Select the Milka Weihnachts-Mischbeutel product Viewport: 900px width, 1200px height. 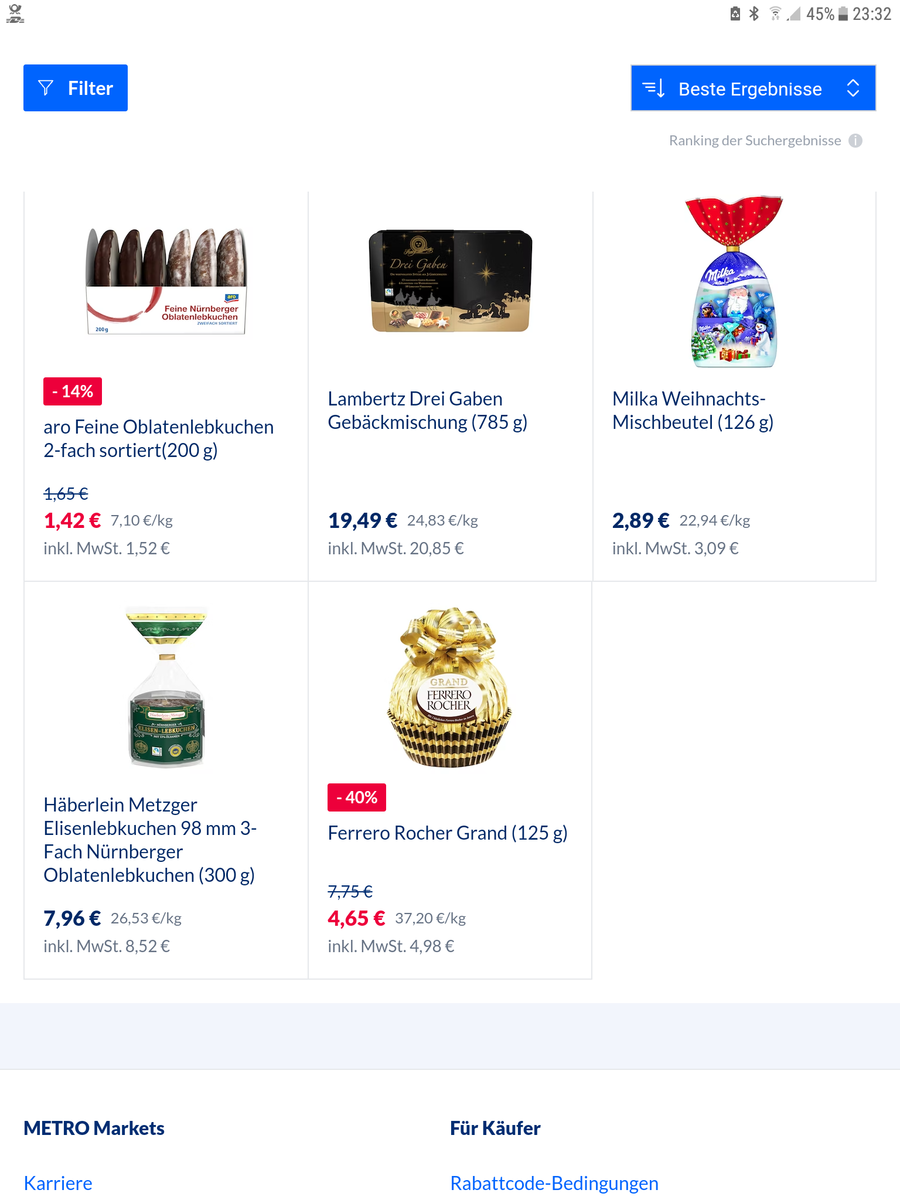tap(689, 410)
